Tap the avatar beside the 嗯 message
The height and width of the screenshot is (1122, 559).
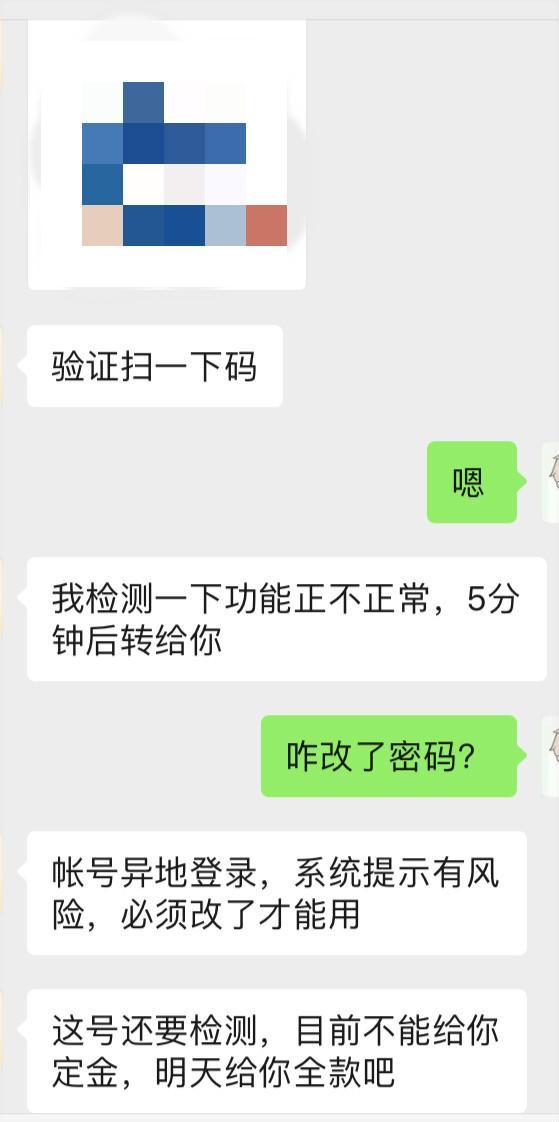click(550, 482)
